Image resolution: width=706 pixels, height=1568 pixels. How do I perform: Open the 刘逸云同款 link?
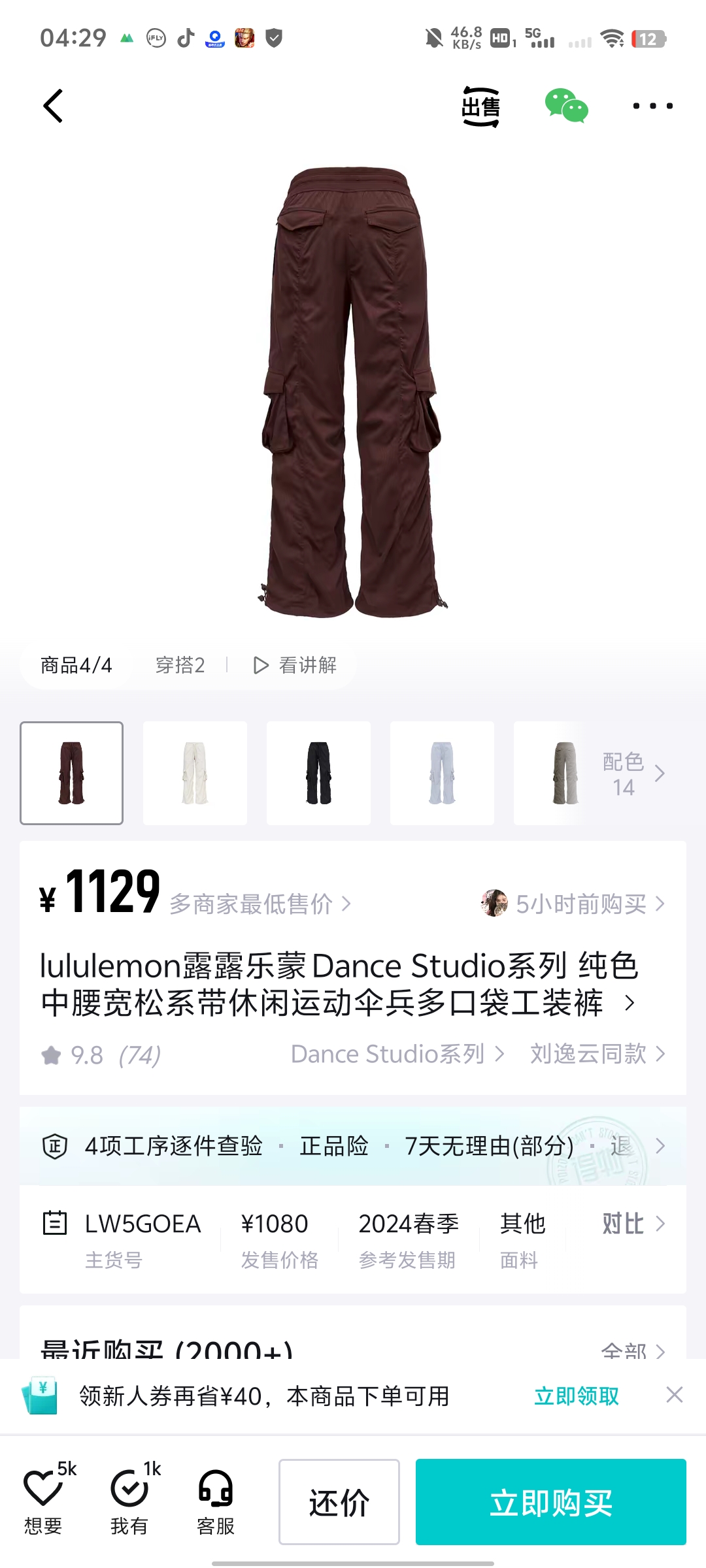point(597,1054)
